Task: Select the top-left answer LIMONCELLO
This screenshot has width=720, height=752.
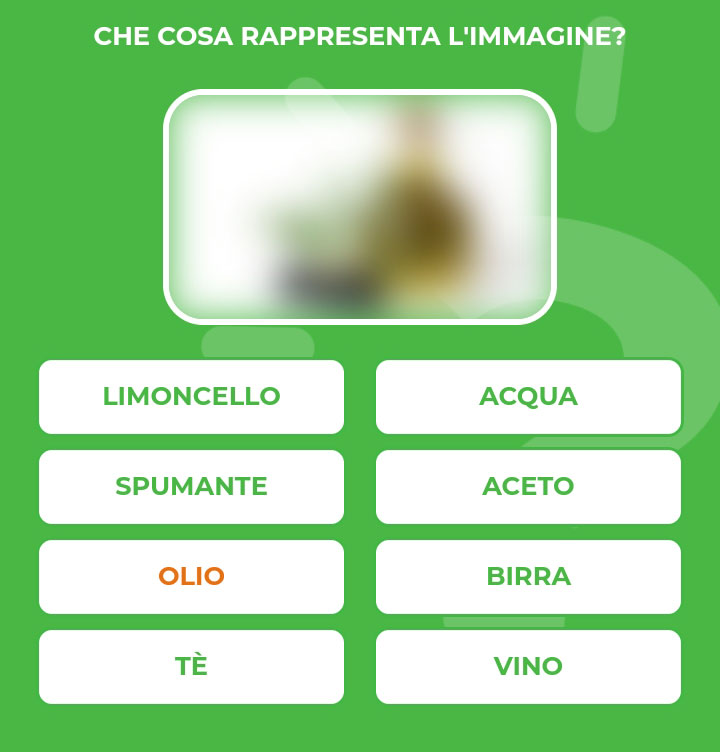Action: [x=191, y=397]
